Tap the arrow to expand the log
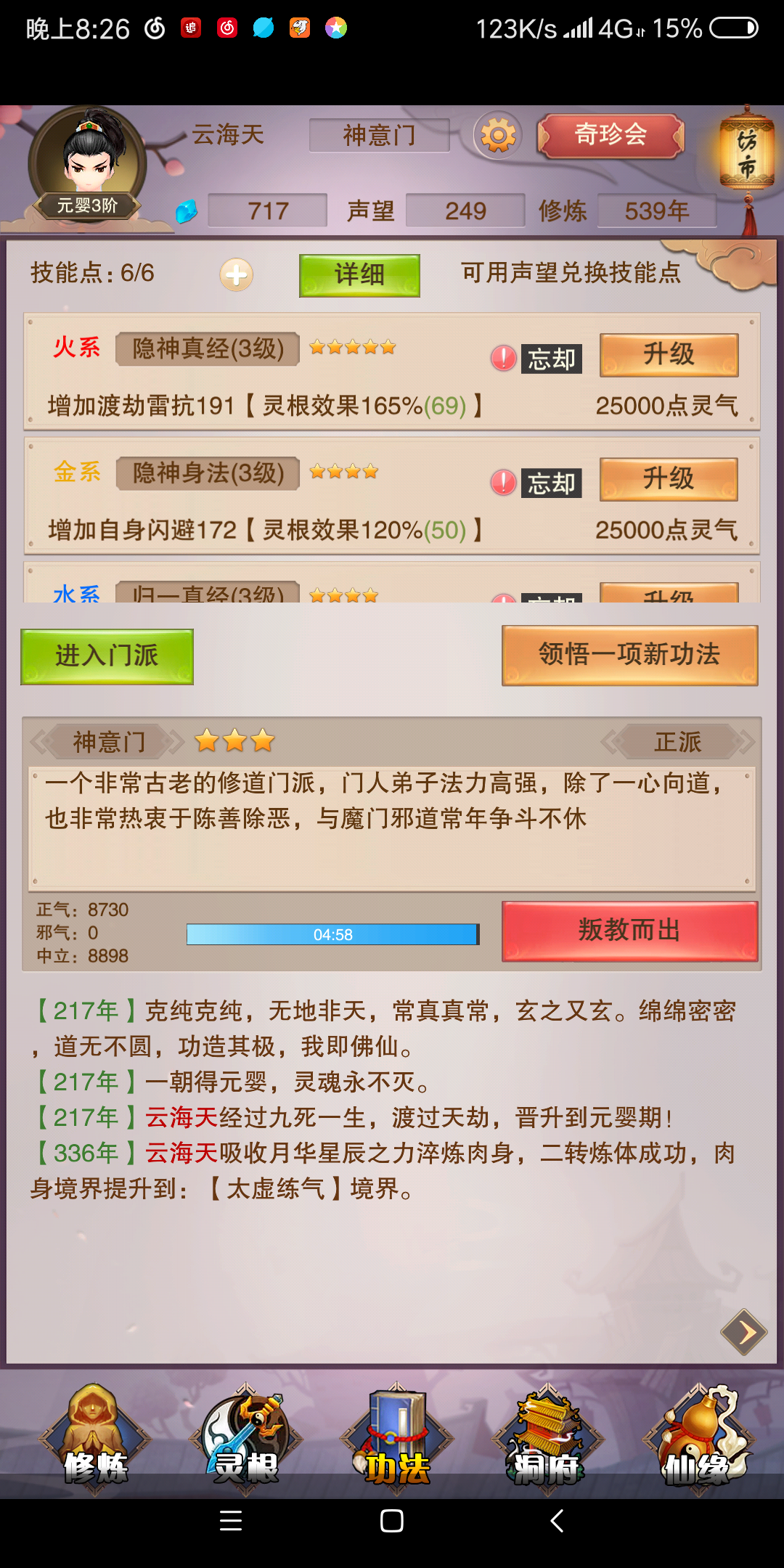The width and height of the screenshot is (784, 1568). [743, 1331]
